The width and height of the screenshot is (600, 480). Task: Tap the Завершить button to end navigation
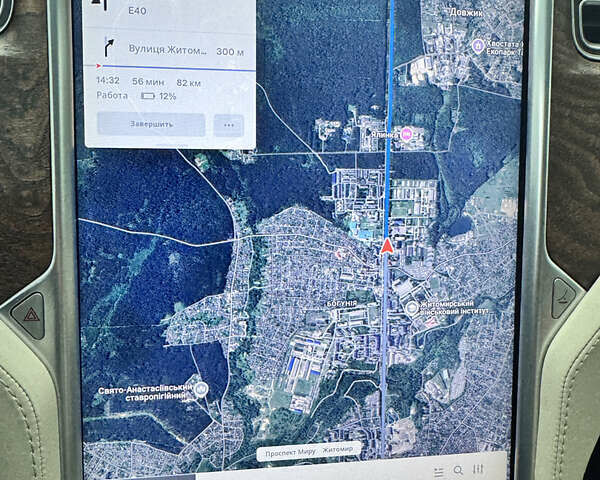click(151, 125)
